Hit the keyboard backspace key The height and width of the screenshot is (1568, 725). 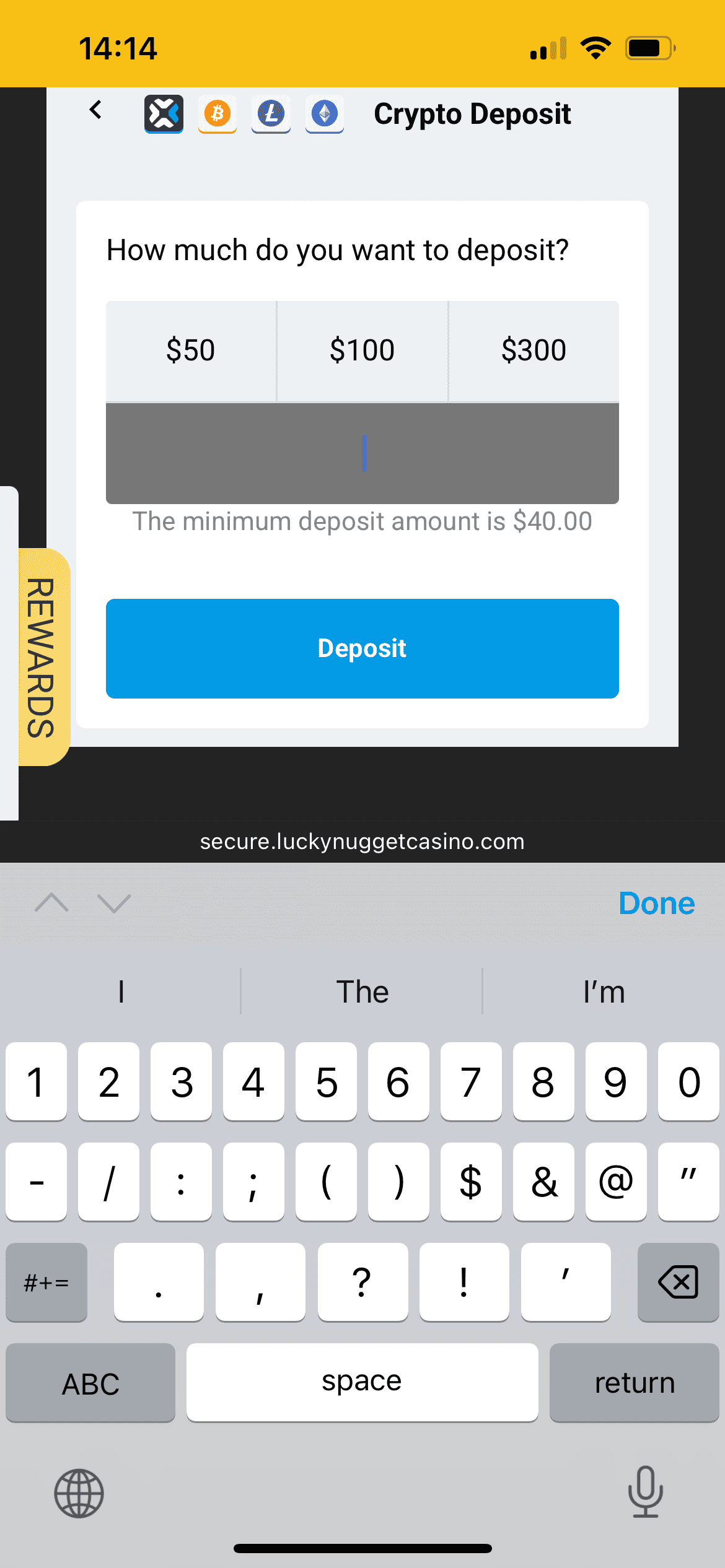678,1282
